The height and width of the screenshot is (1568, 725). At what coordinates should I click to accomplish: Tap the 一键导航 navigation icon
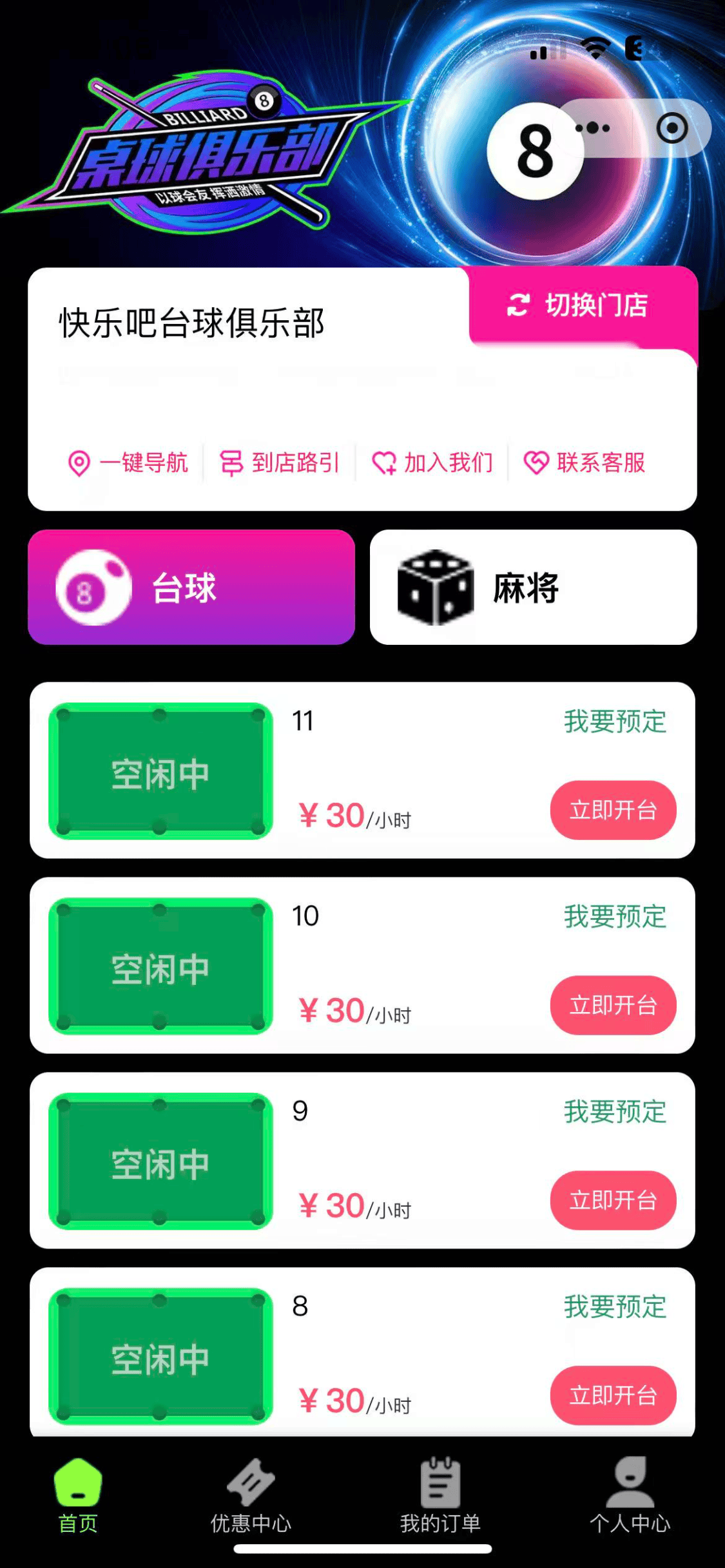pos(79,463)
